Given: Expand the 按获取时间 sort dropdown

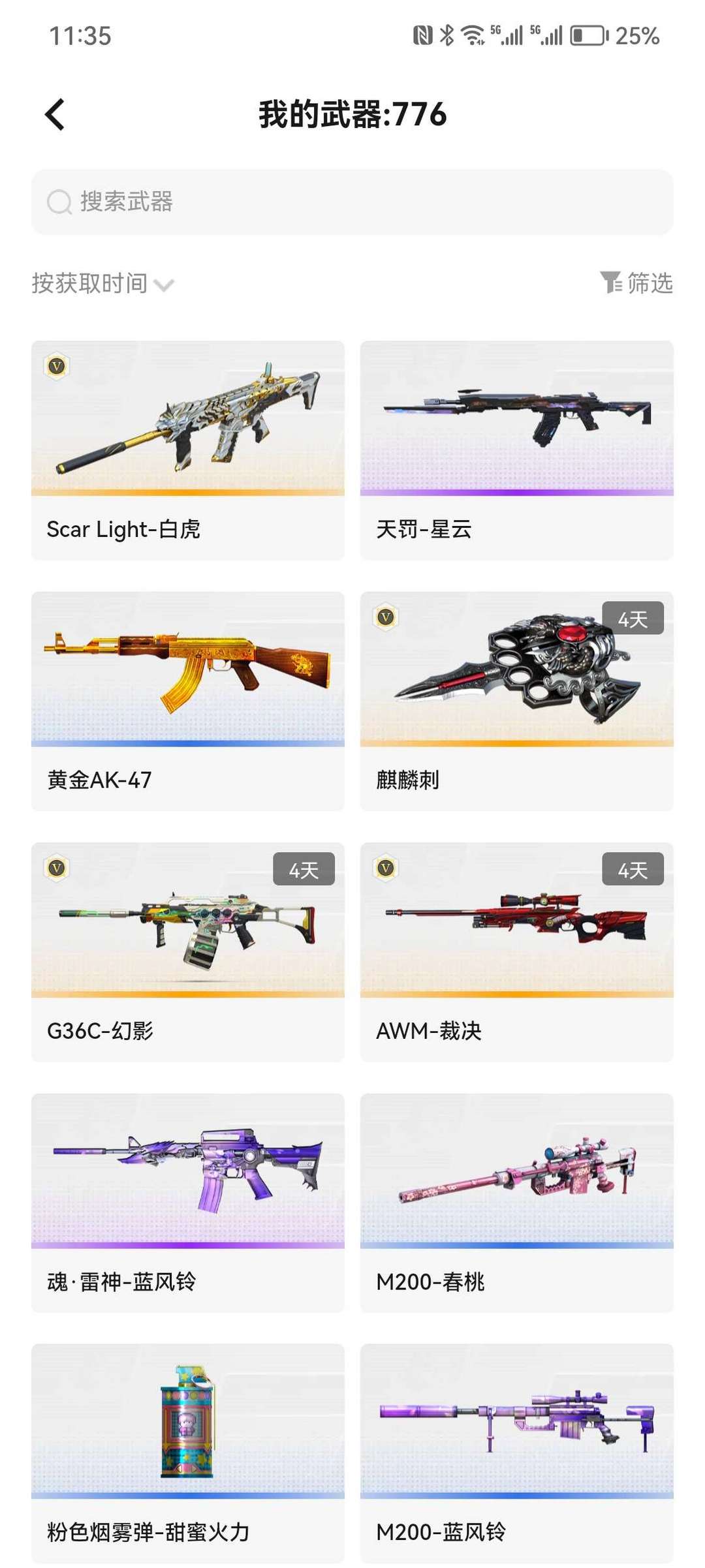Looking at the screenshot, I should tap(102, 284).
